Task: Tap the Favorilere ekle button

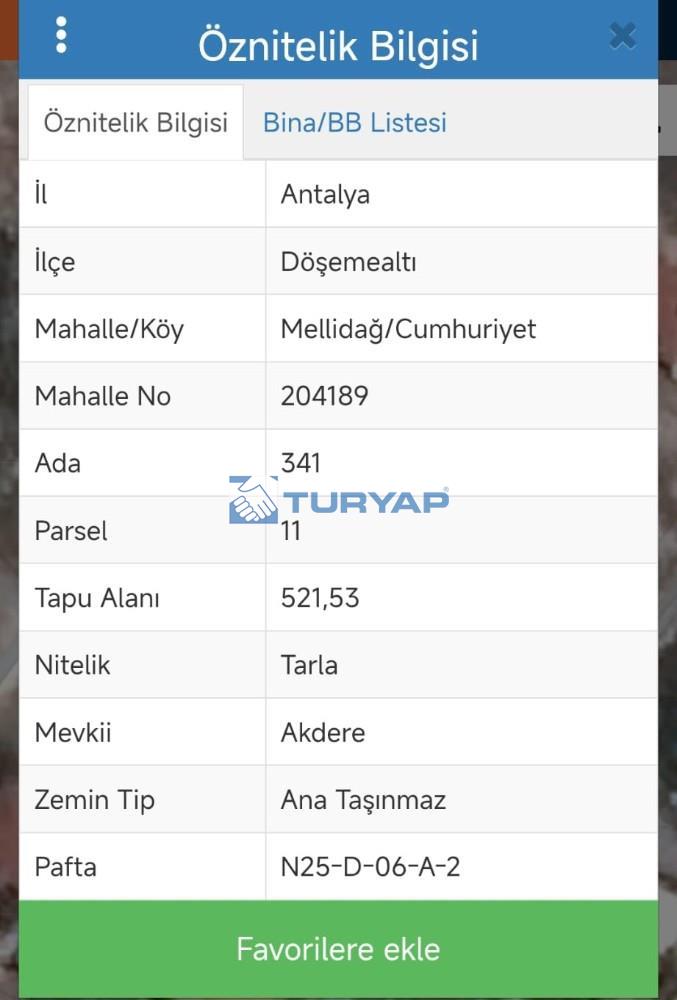Action: pos(338,949)
